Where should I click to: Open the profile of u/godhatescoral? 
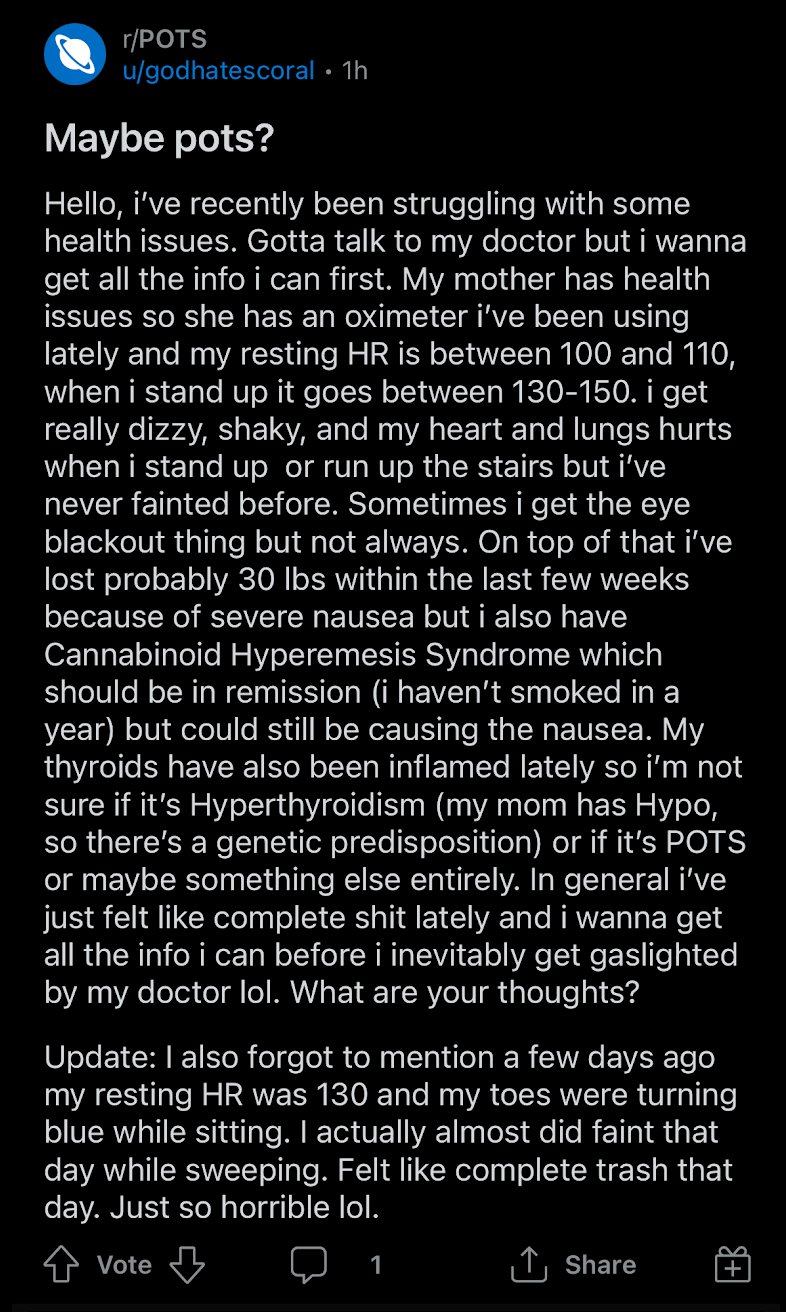point(218,71)
